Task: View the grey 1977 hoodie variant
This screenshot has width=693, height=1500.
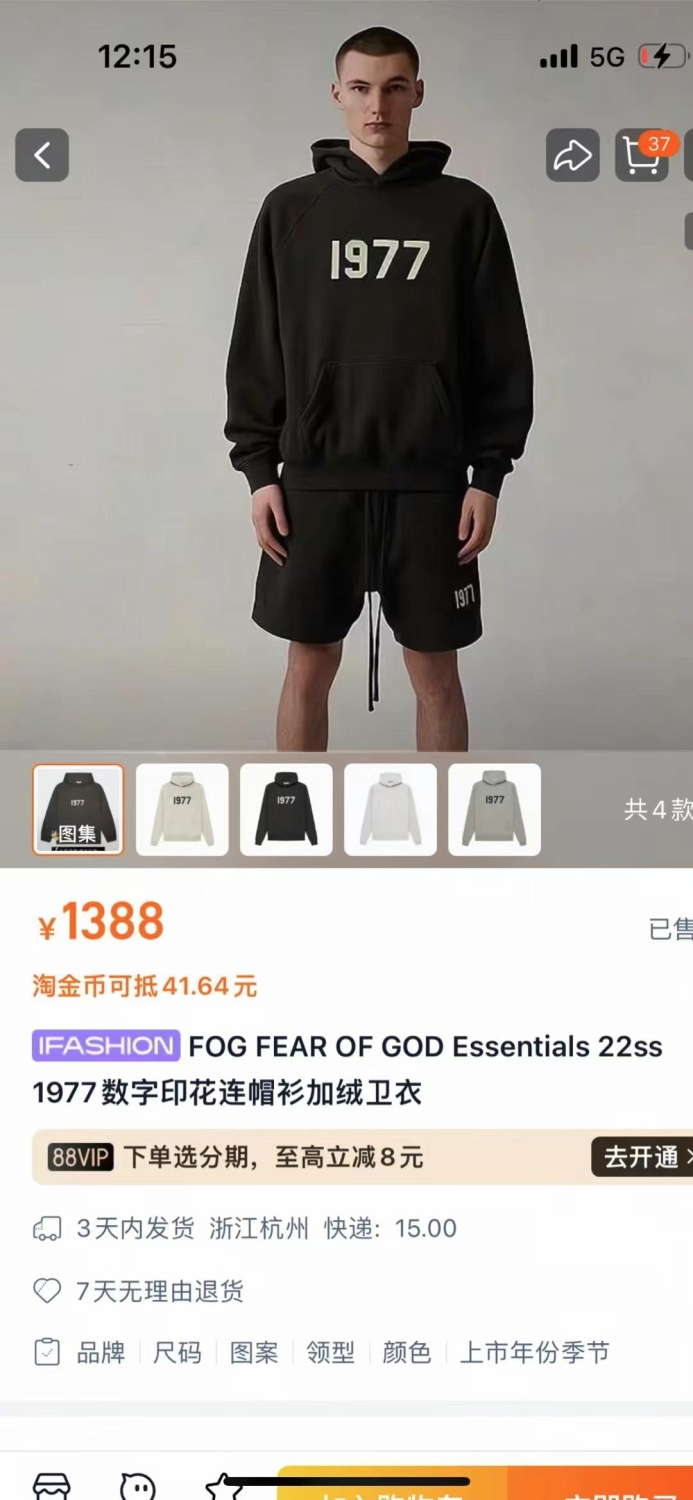Action: (x=494, y=810)
